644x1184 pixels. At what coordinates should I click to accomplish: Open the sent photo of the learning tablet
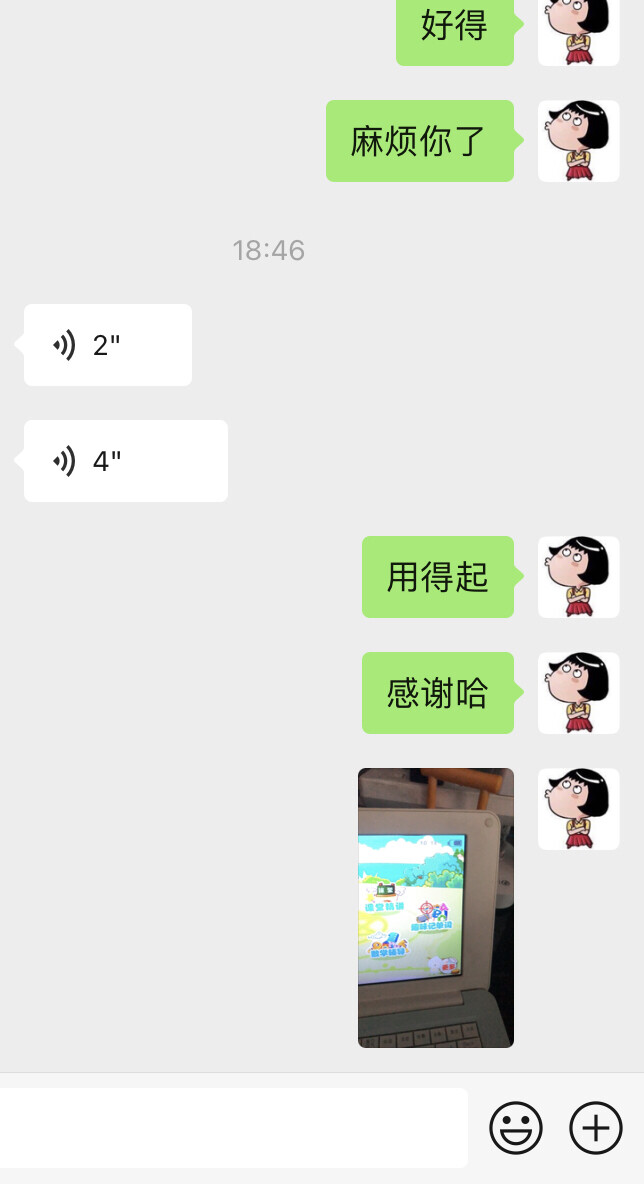coord(436,908)
